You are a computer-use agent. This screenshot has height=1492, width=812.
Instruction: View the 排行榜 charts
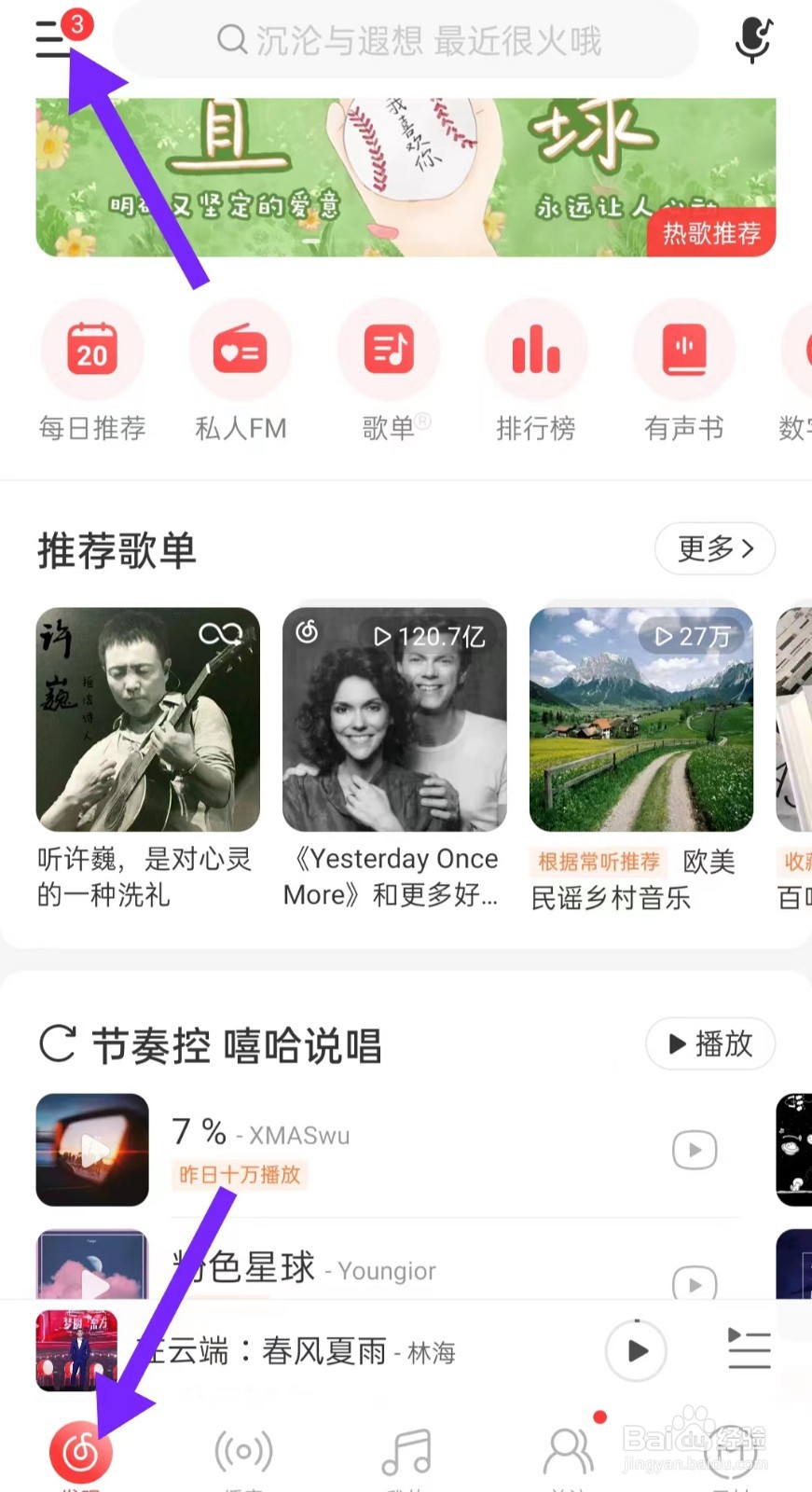(x=536, y=352)
